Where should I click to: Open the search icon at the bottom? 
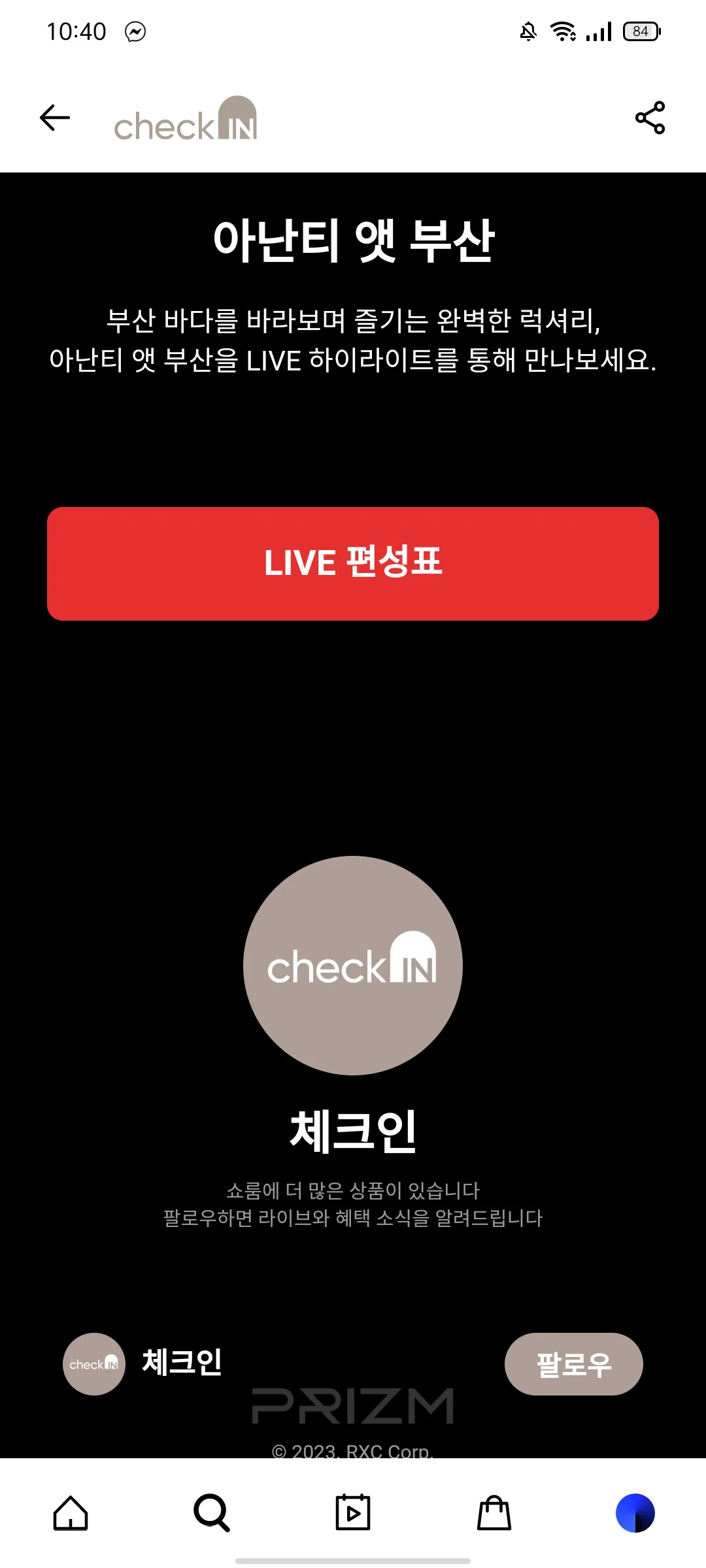[212, 1511]
